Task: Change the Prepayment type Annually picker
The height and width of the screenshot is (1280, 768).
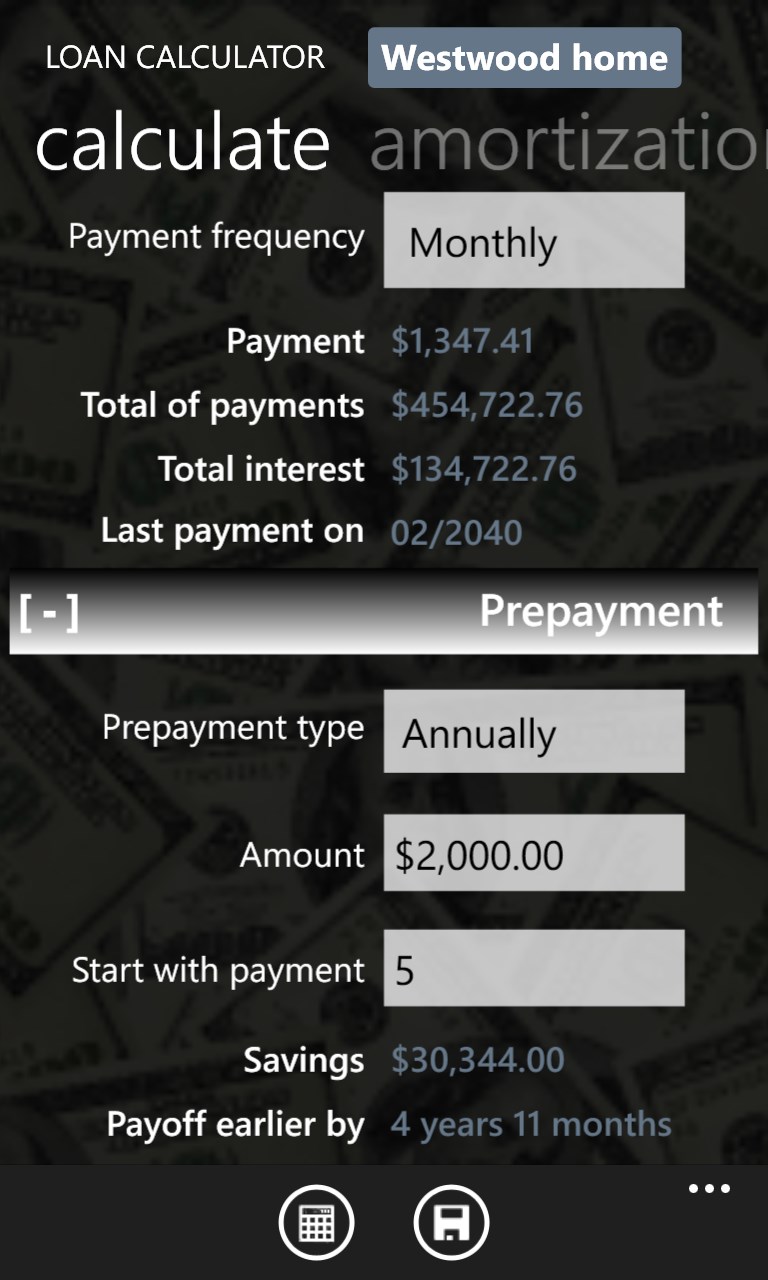Action: pos(534,732)
